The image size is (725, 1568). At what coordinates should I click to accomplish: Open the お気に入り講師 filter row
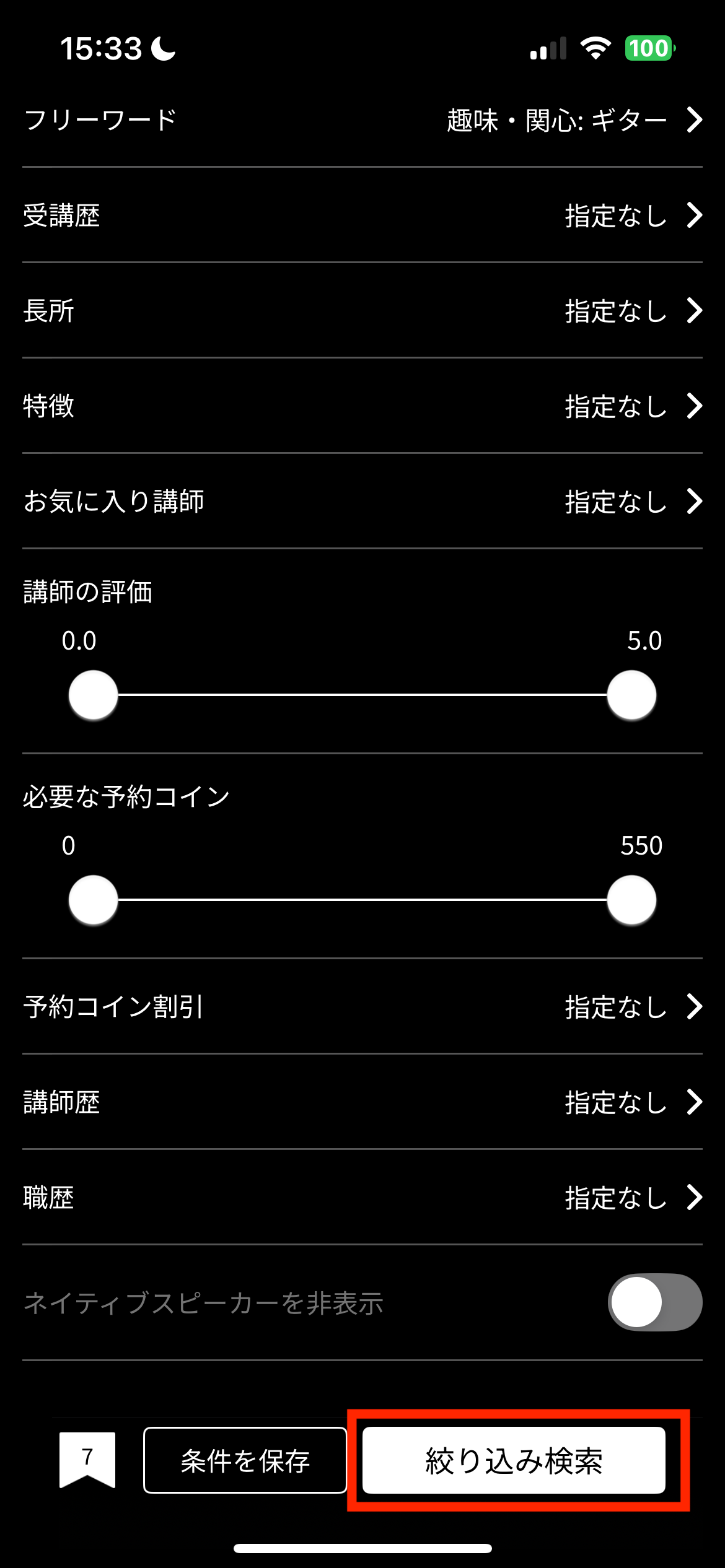coord(362,502)
